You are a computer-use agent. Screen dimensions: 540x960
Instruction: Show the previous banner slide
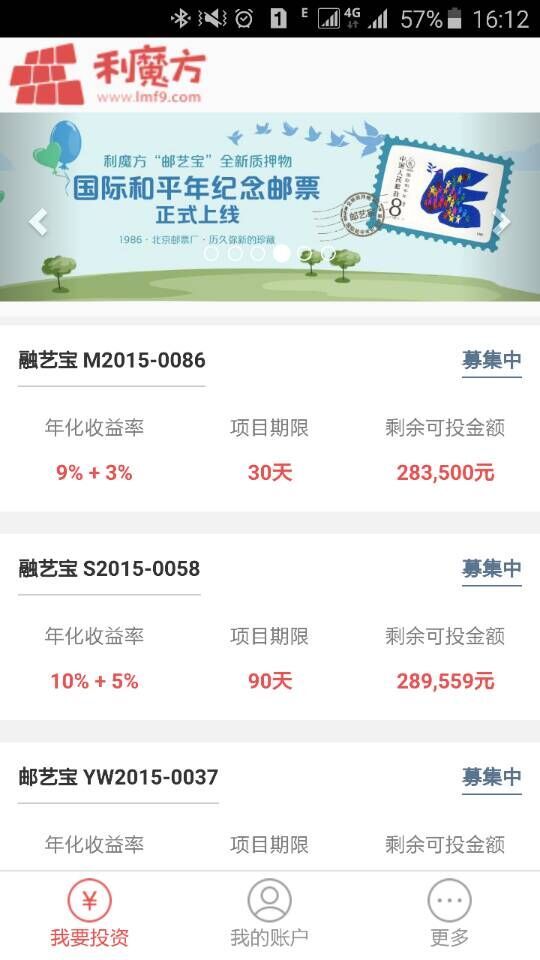coord(38,222)
